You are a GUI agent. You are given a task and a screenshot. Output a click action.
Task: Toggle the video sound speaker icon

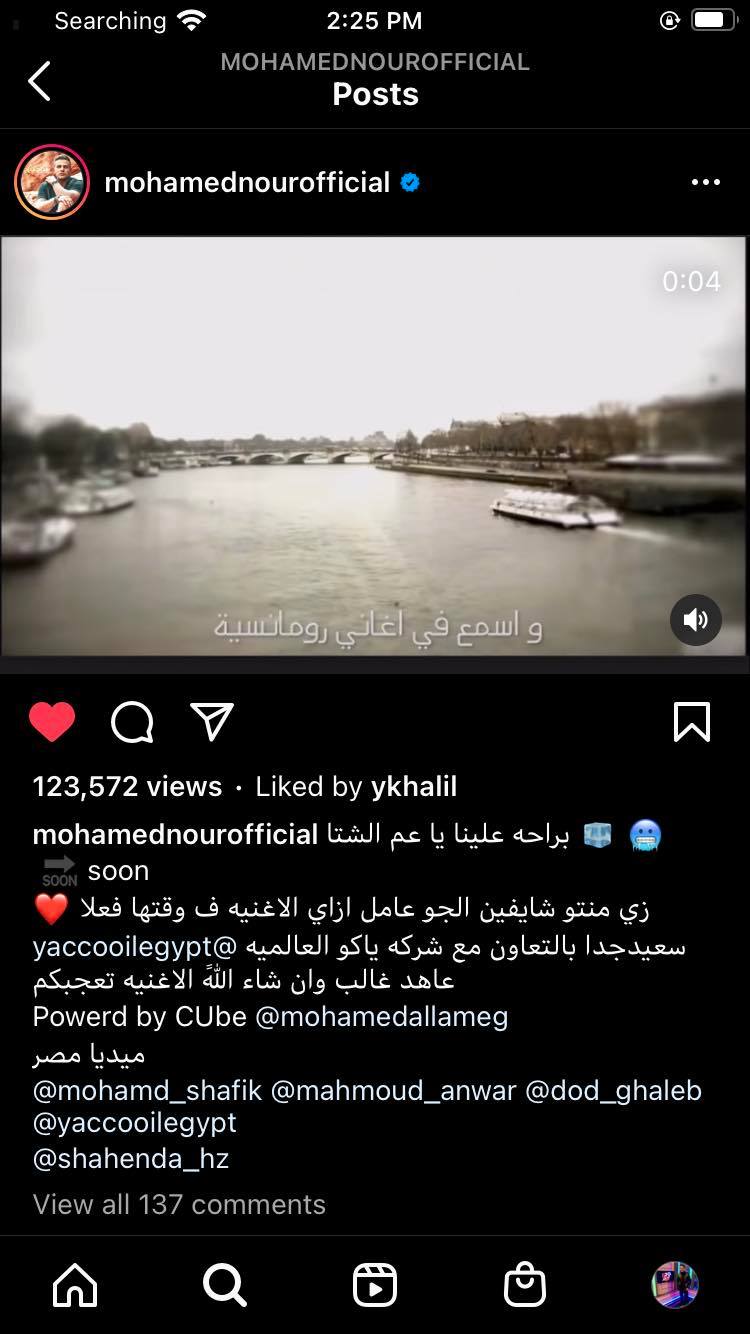click(695, 620)
